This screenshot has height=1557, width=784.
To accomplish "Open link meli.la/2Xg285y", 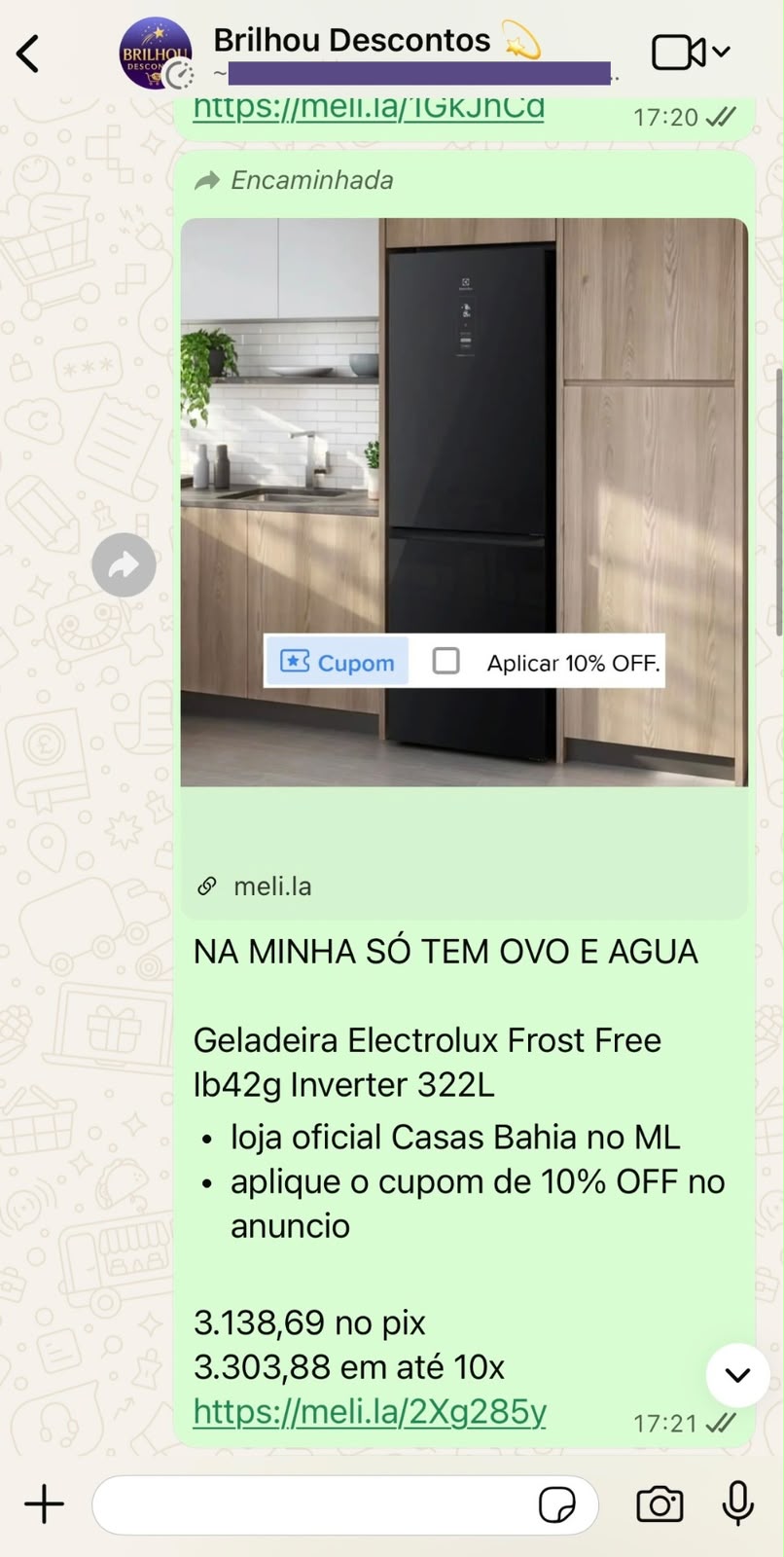I will [370, 1411].
